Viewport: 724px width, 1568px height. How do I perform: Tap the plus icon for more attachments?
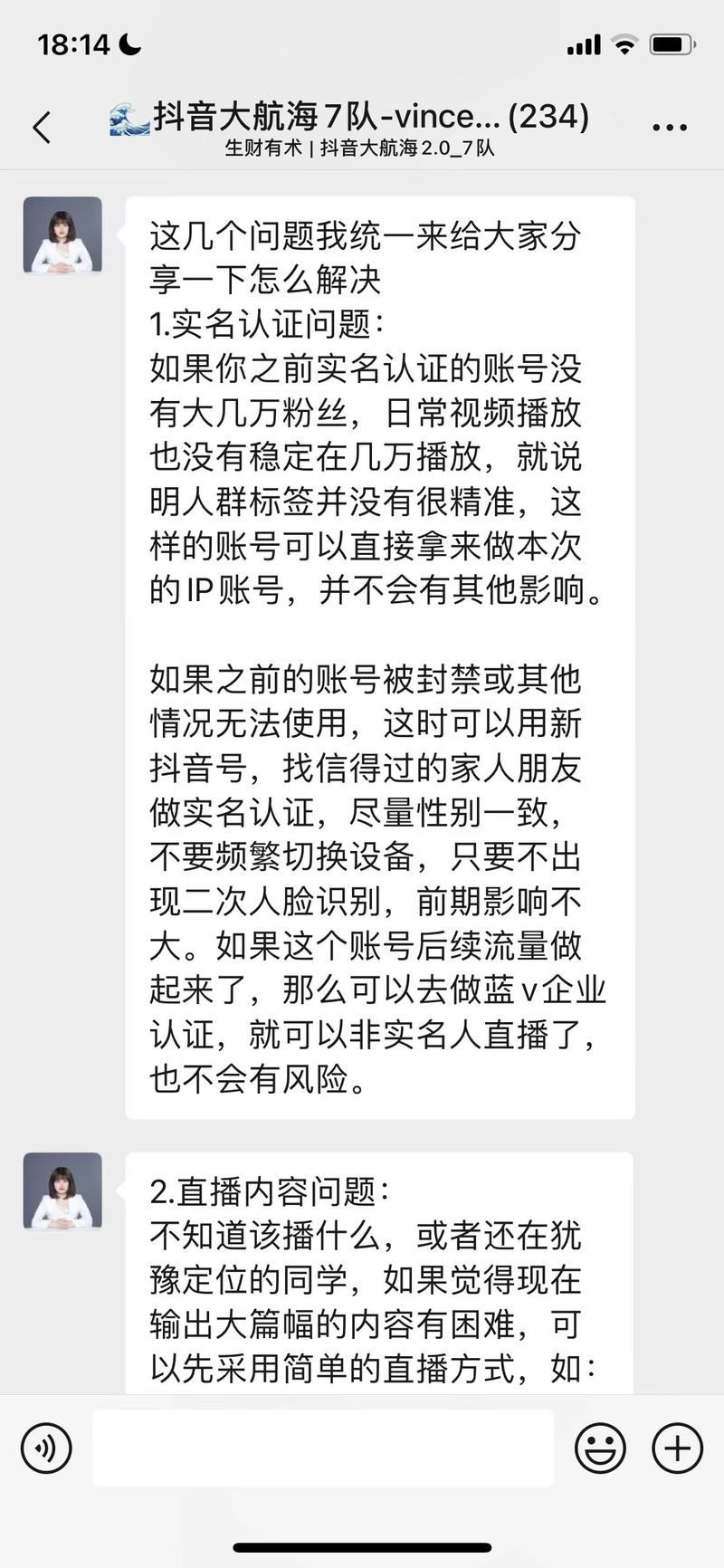click(675, 1448)
